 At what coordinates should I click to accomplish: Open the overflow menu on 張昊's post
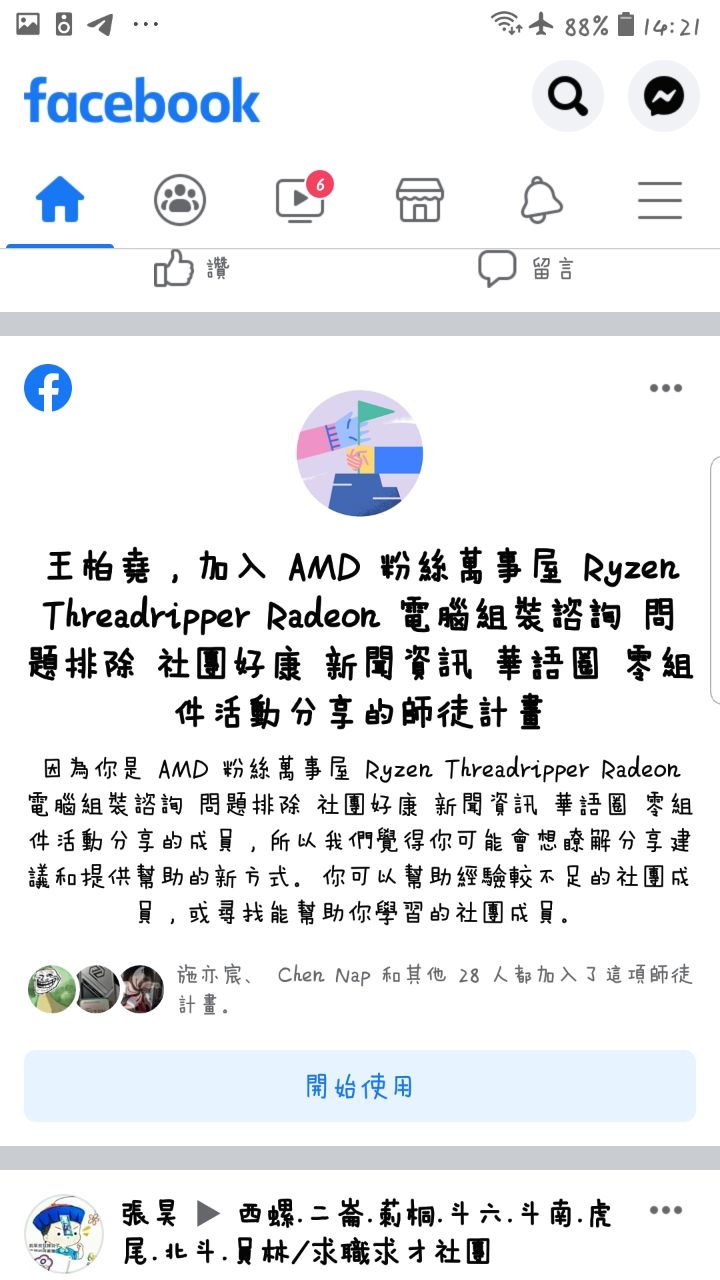coord(665,1210)
